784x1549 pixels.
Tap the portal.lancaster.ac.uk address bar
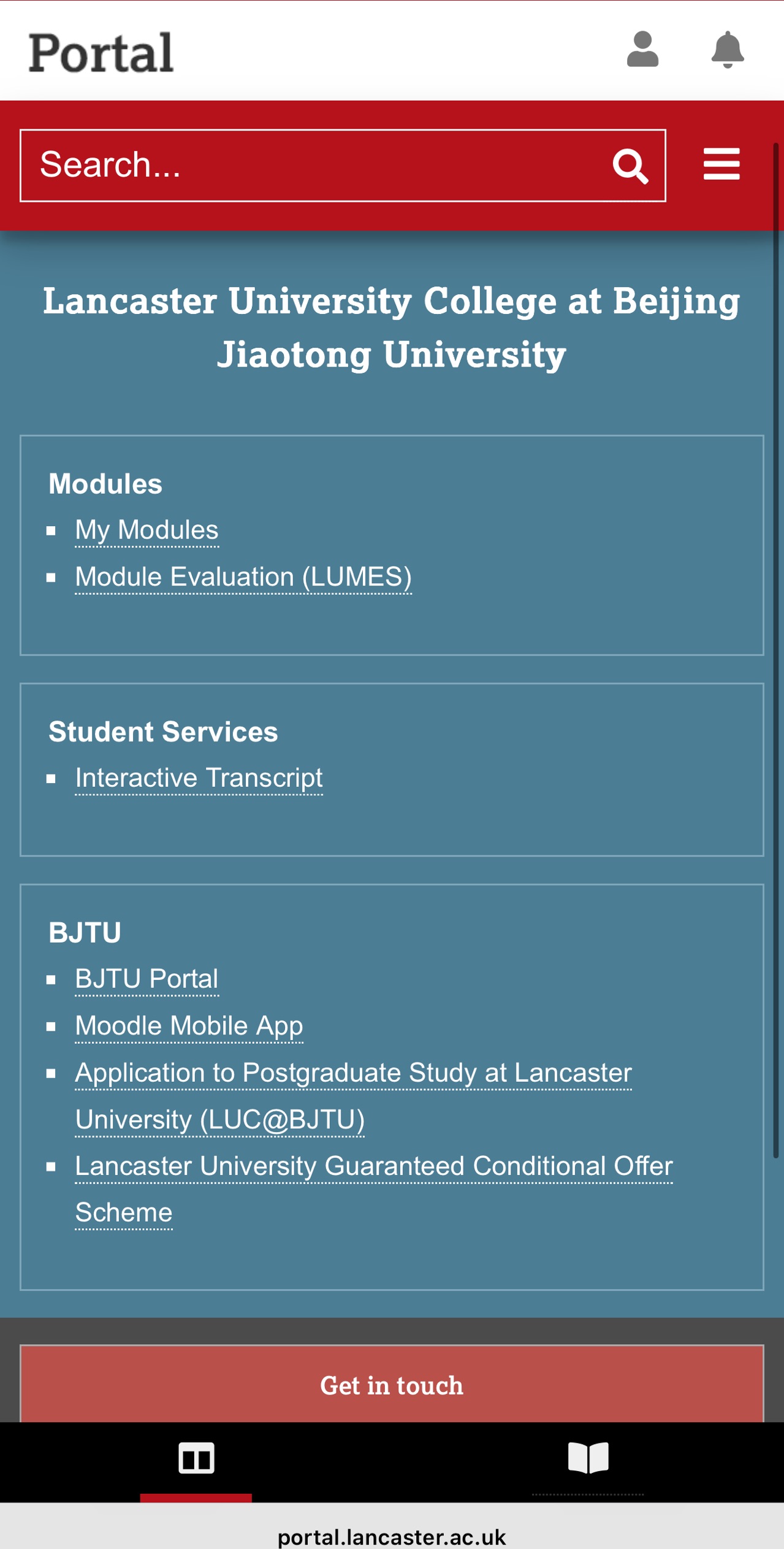click(x=392, y=1536)
